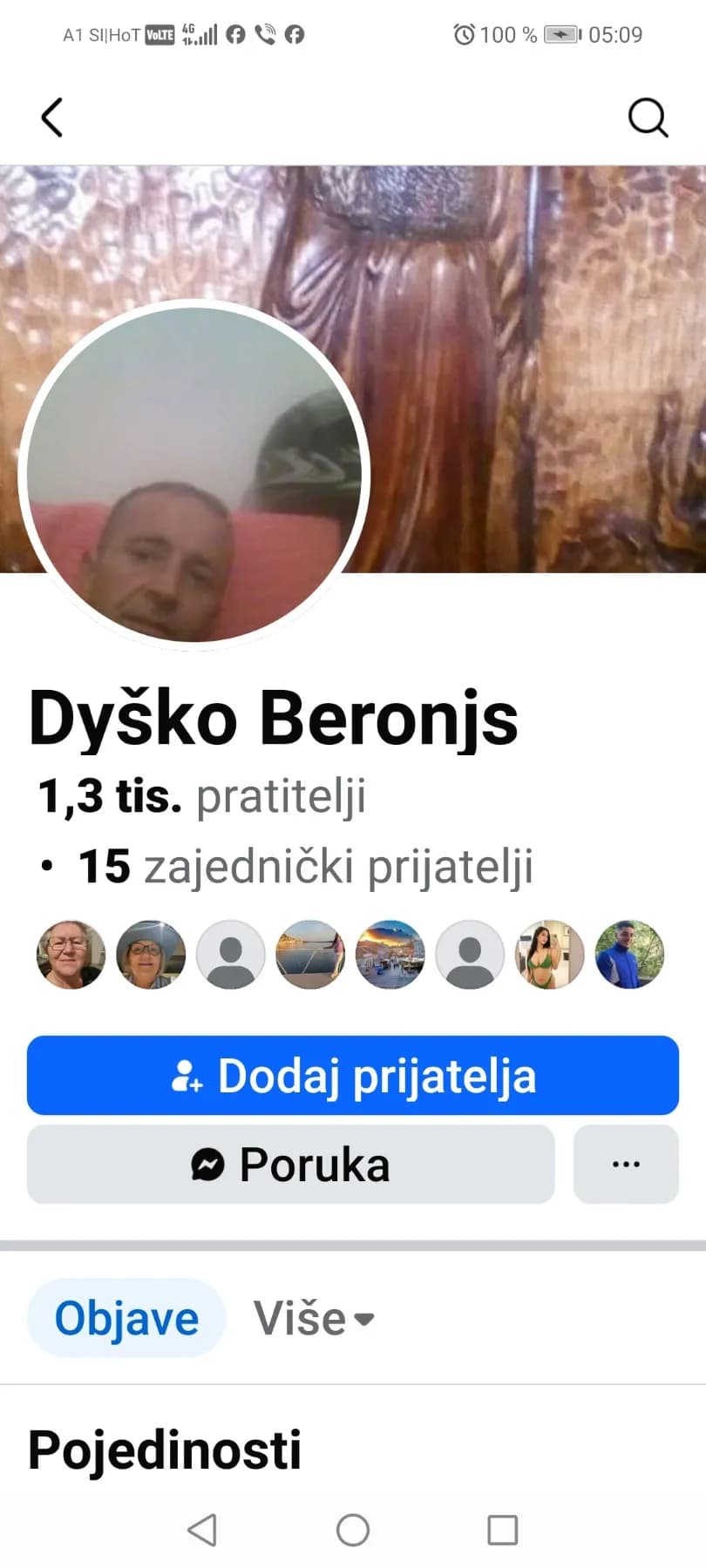Open the three-dots more options button

(626, 1164)
